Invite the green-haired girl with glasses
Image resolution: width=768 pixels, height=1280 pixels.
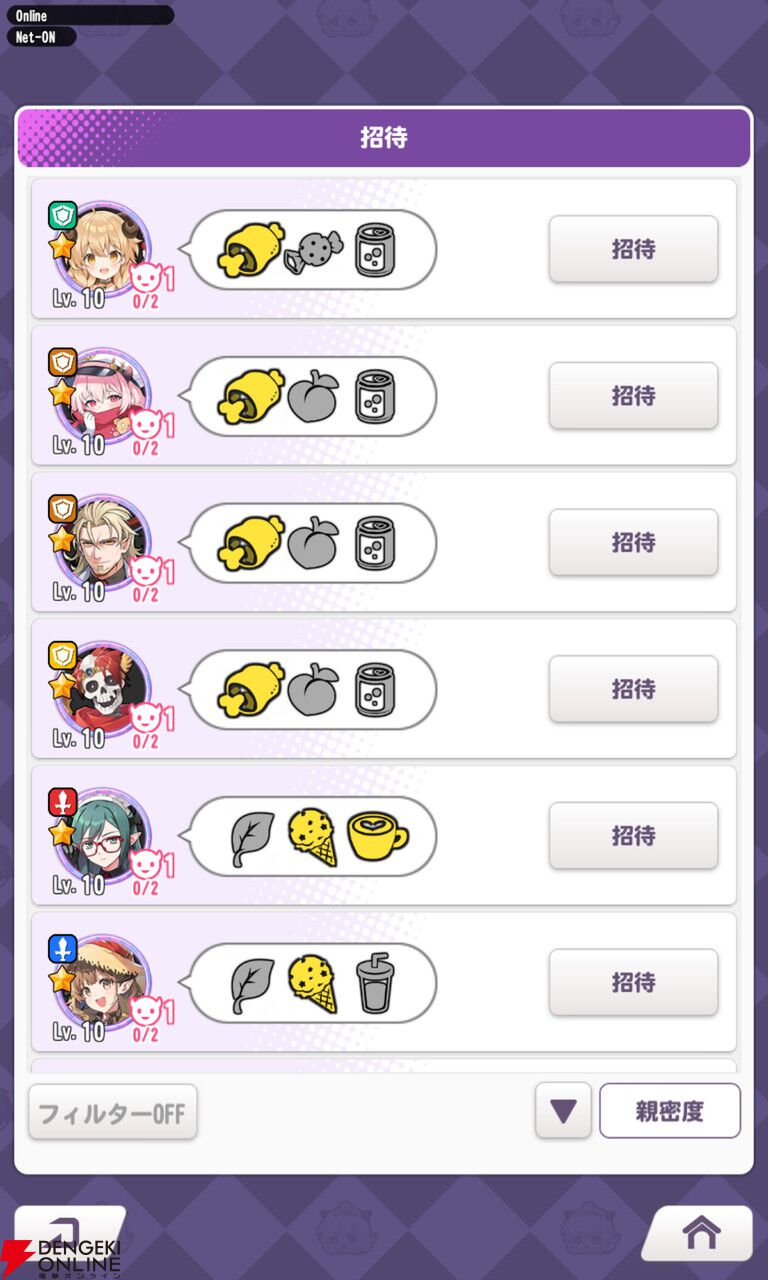tap(633, 836)
